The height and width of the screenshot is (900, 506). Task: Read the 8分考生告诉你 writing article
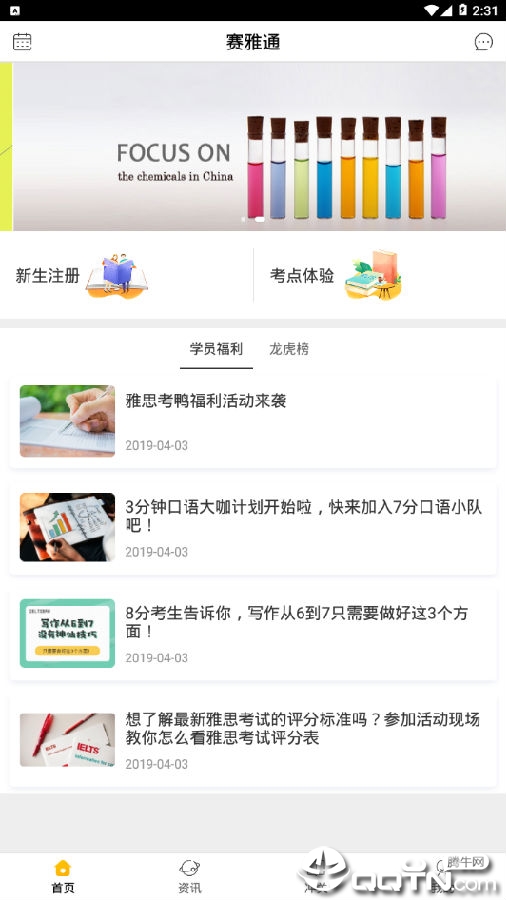(253, 634)
